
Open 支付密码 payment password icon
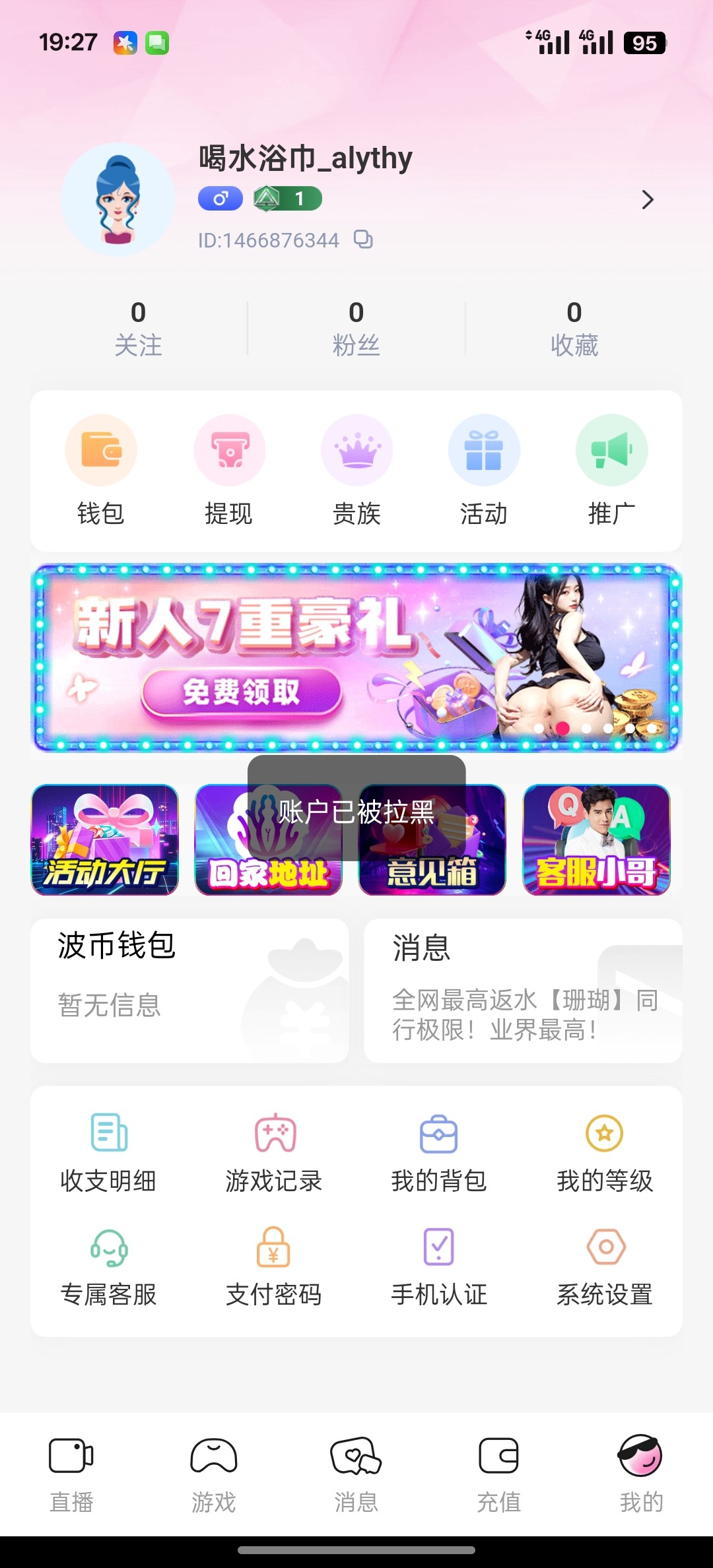(273, 1247)
